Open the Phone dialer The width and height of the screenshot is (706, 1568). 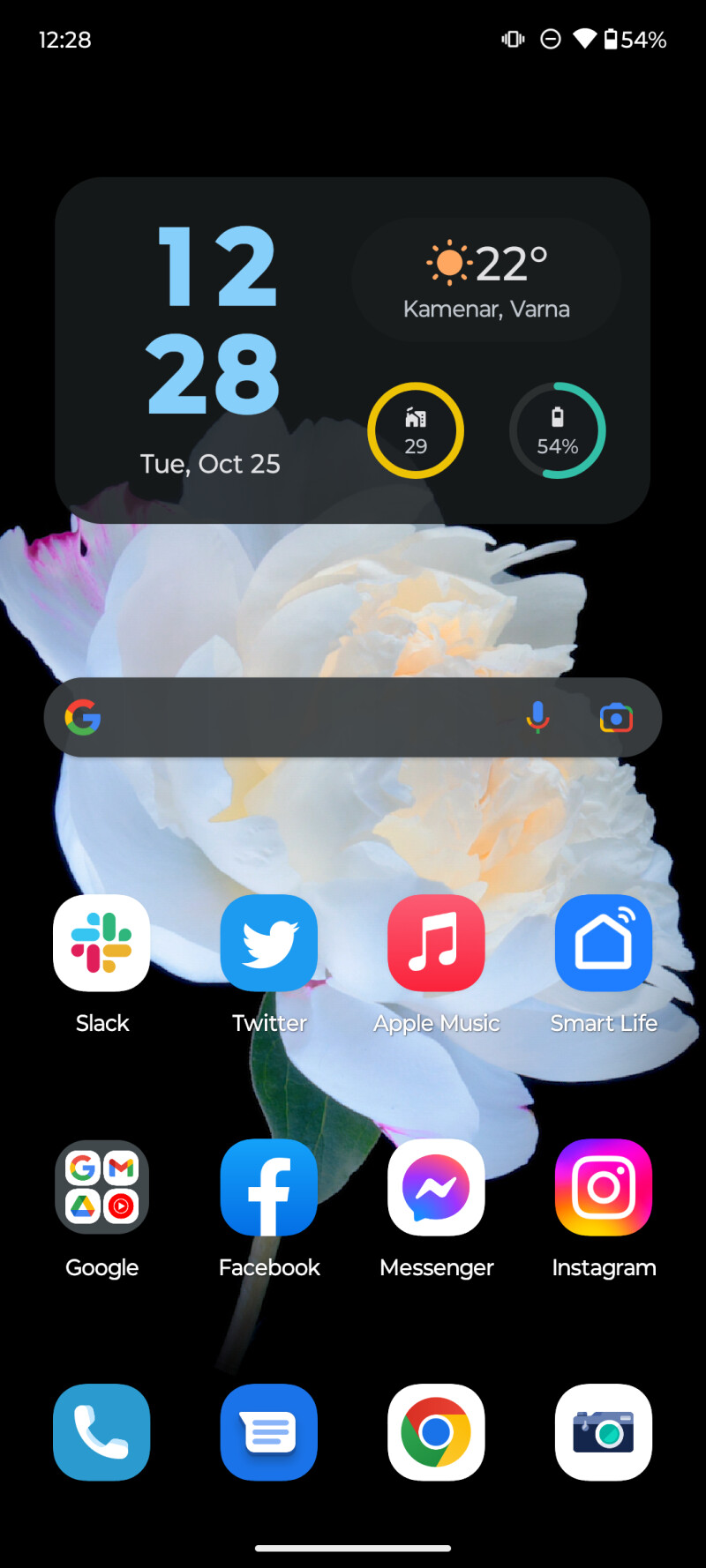[101, 1431]
